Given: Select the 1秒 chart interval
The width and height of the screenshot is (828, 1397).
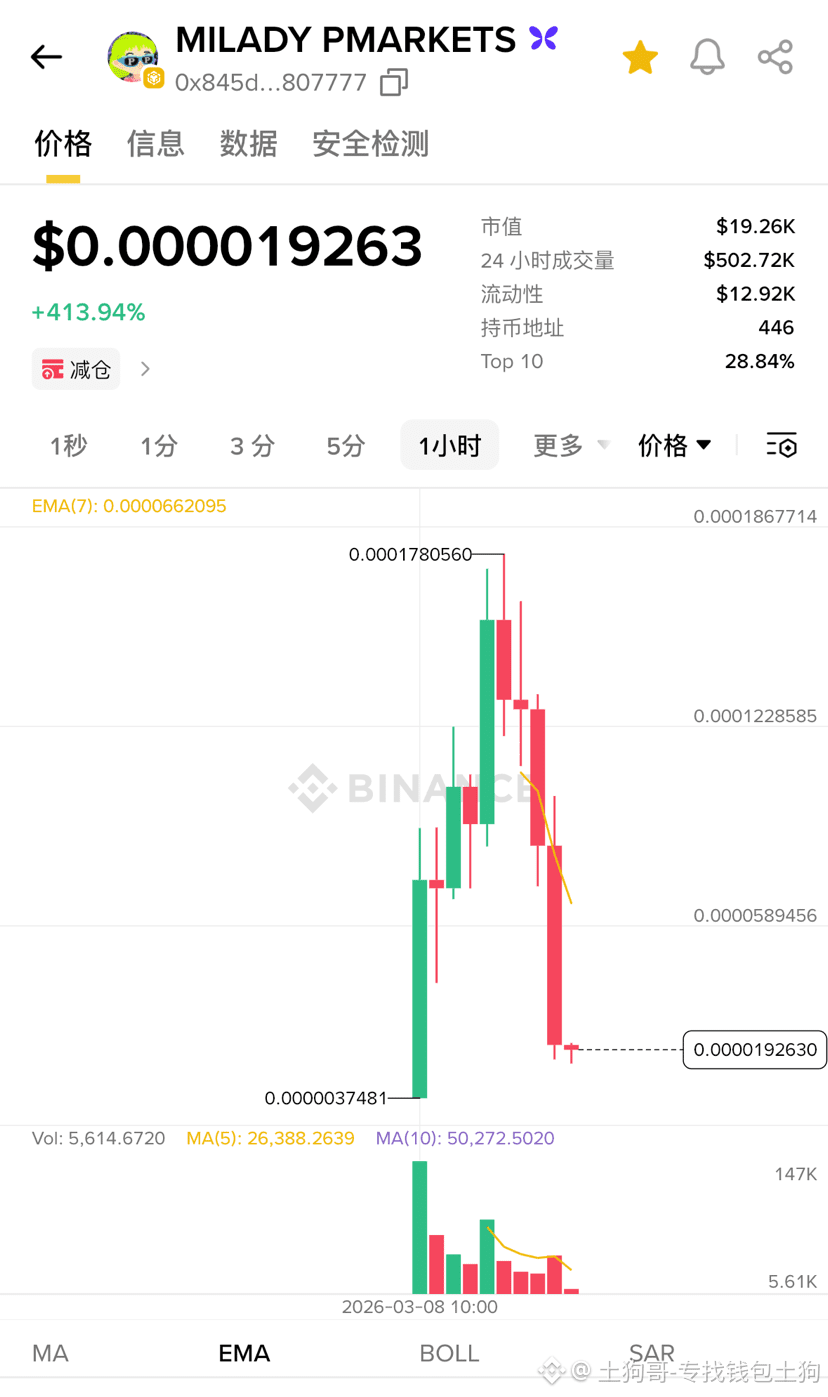Looking at the screenshot, I should point(68,445).
